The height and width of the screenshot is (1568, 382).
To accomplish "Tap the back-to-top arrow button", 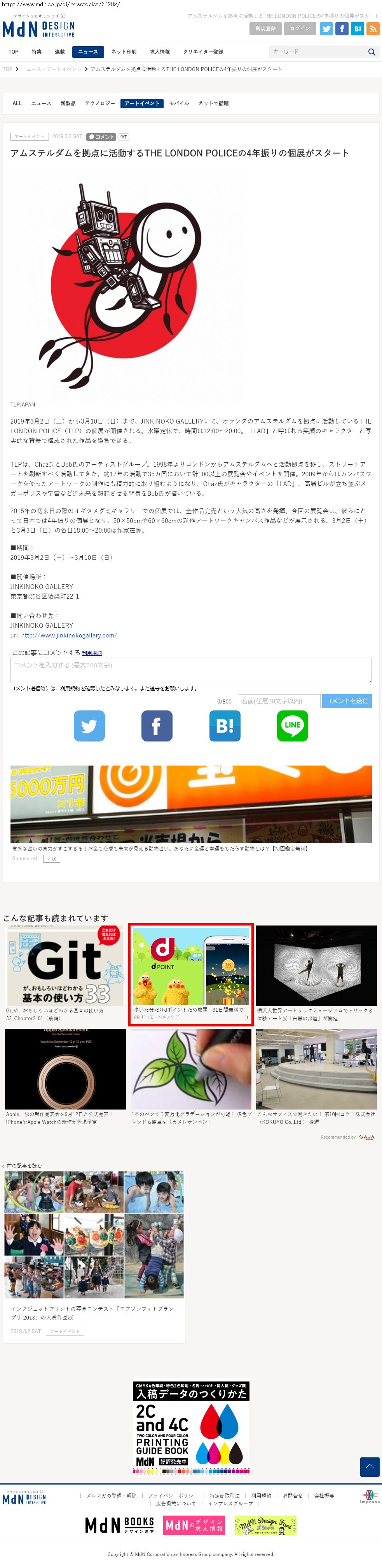I will coord(369,1466).
